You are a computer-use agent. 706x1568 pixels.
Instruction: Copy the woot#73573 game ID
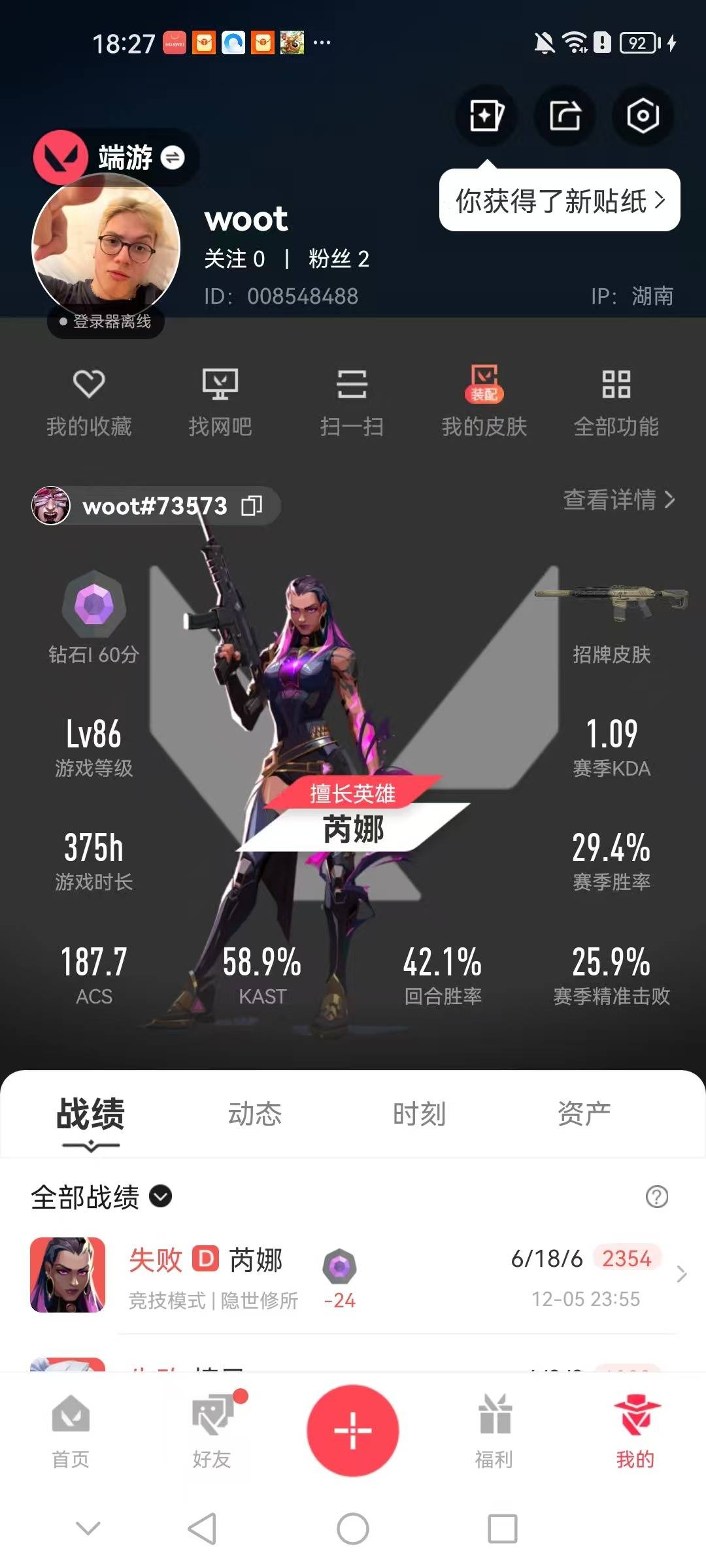(253, 506)
